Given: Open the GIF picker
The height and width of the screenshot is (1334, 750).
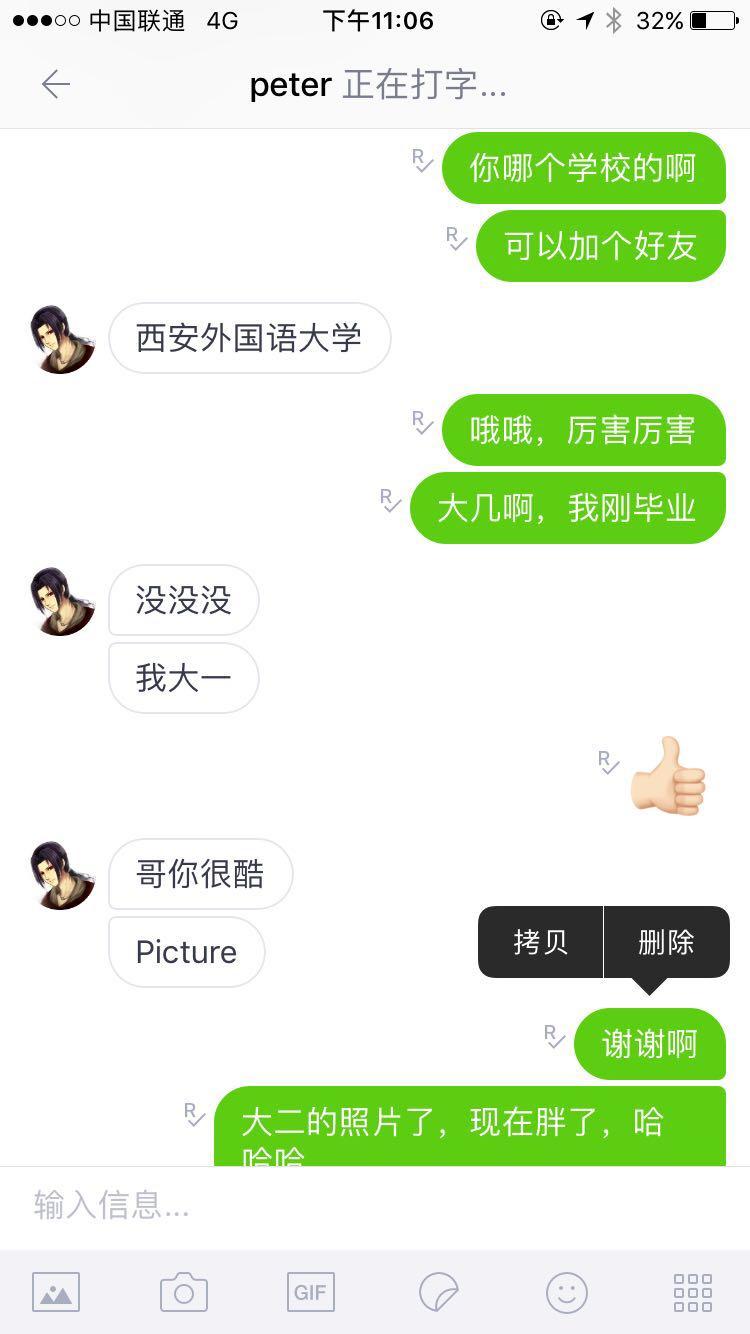Looking at the screenshot, I should click(x=310, y=1292).
